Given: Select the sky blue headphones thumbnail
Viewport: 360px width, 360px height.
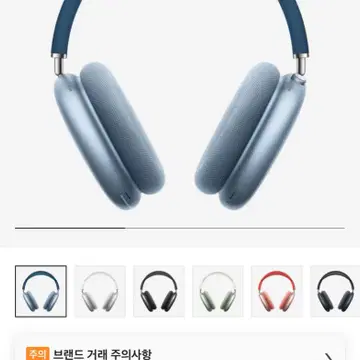Looking at the screenshot, I should [x=41, y=291].
